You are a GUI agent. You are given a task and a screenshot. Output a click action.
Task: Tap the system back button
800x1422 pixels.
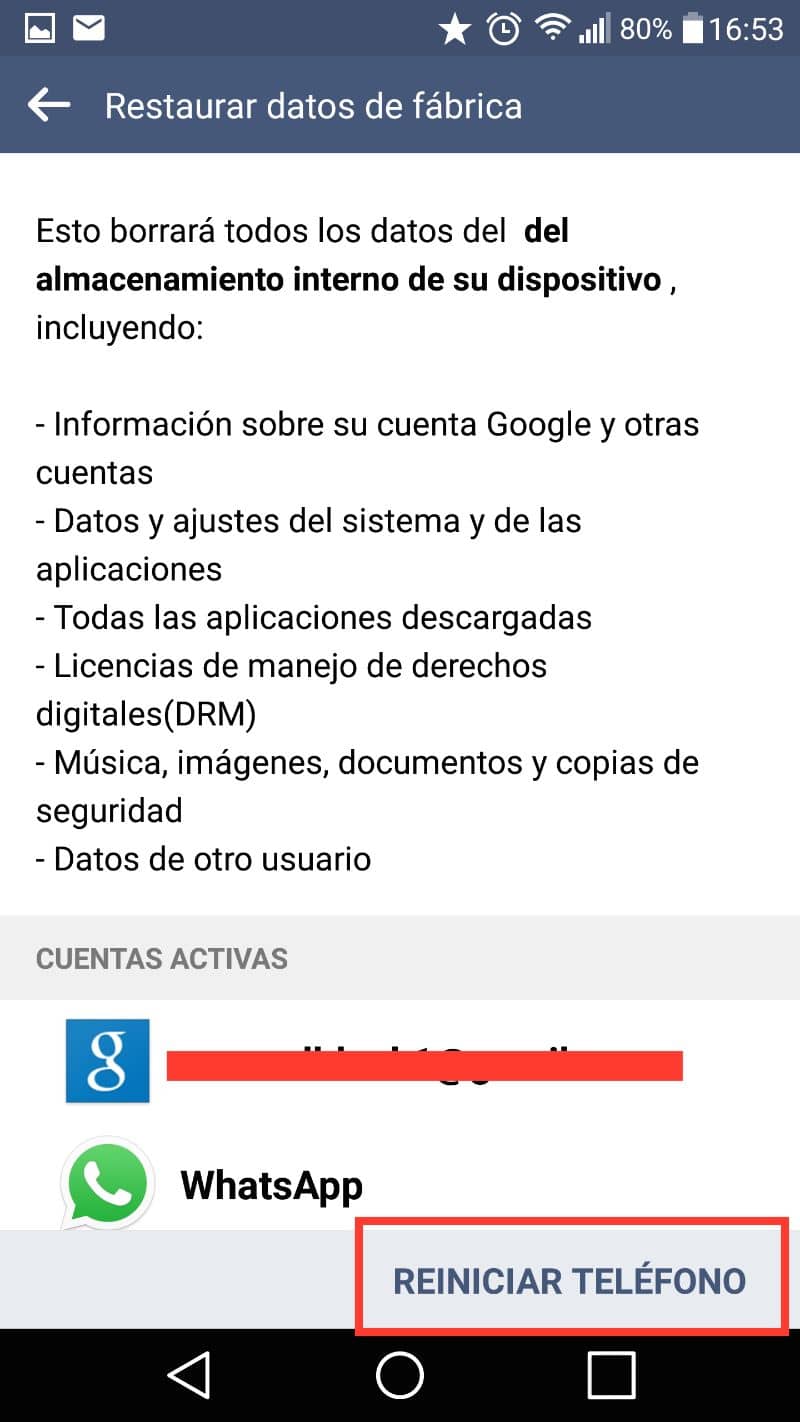190,1376
